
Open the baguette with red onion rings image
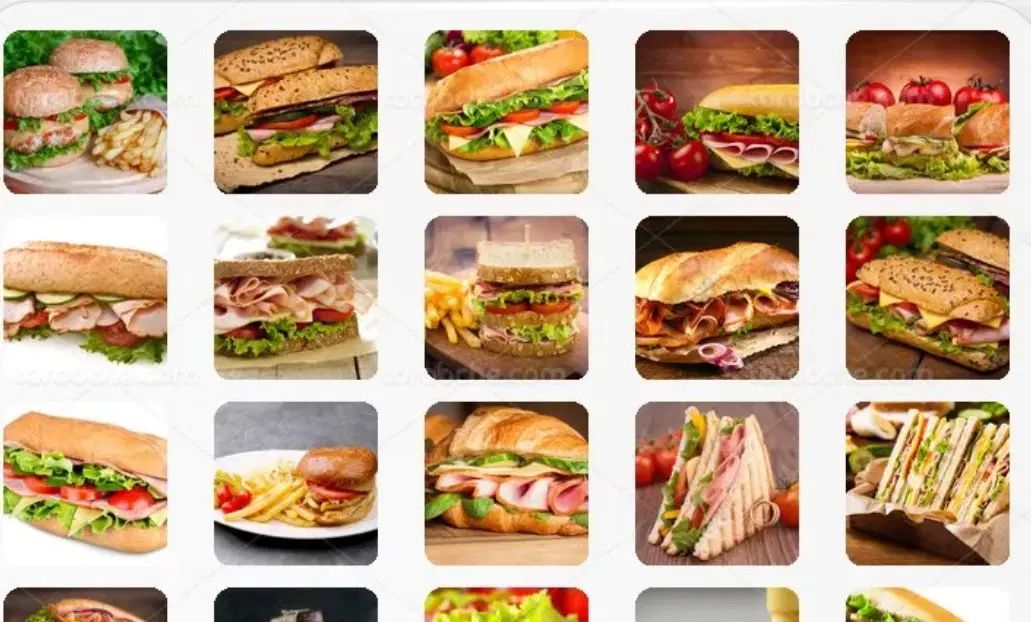tap(717, 297)
